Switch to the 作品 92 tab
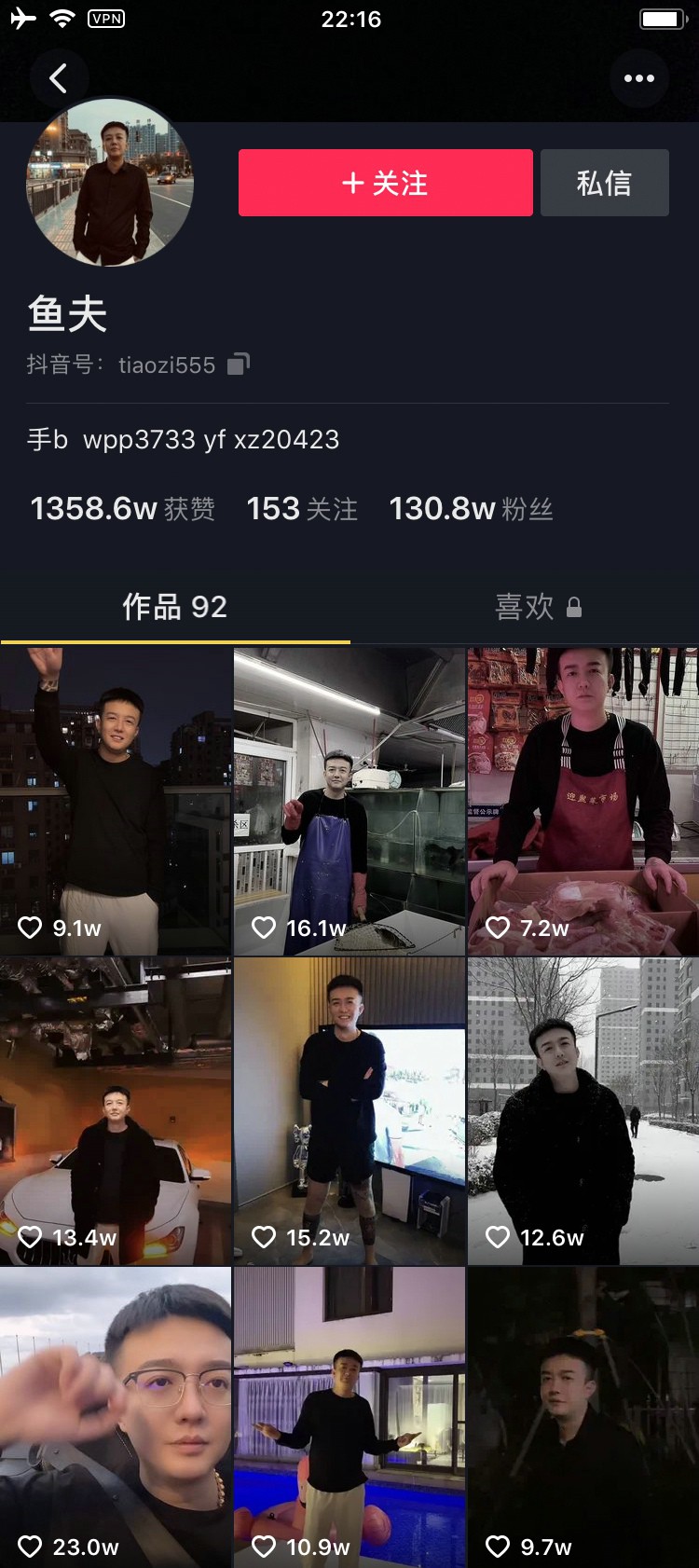Image resolution: width=699 pixels, height=1568 pixels. coord(175,607)
